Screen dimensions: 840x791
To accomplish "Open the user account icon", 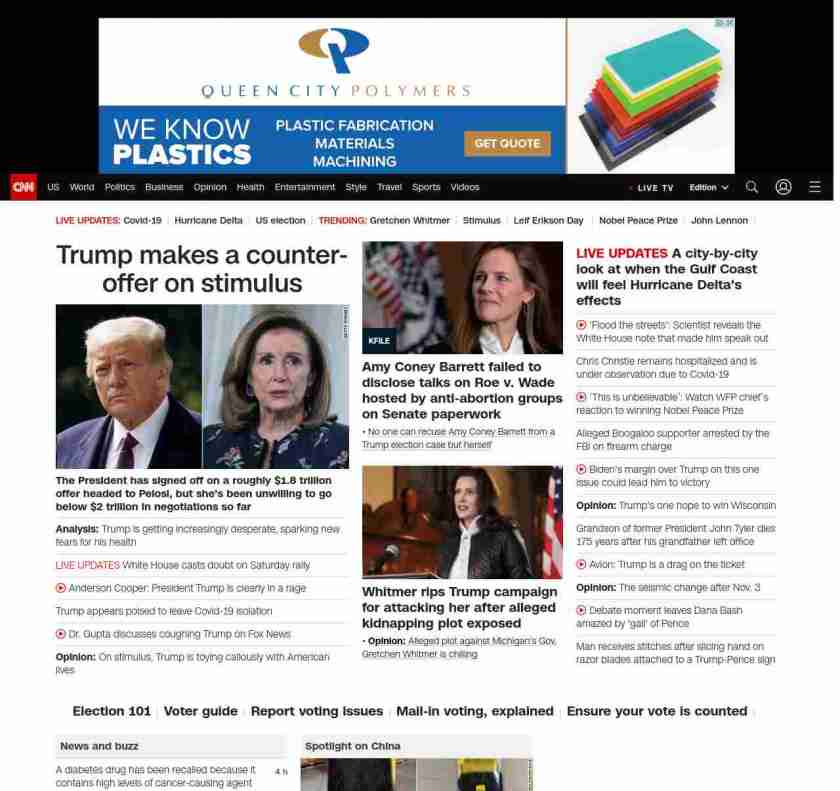I will pyautogui.click(x=783, y=187).
